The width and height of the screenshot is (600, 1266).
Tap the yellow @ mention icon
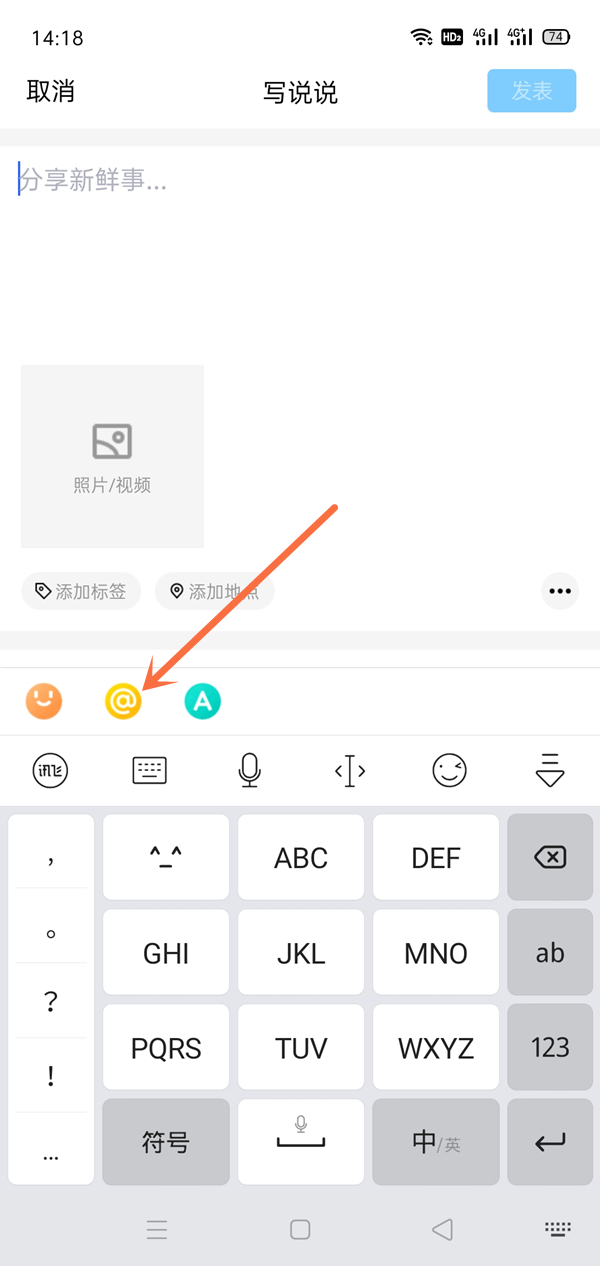point(123,702)
